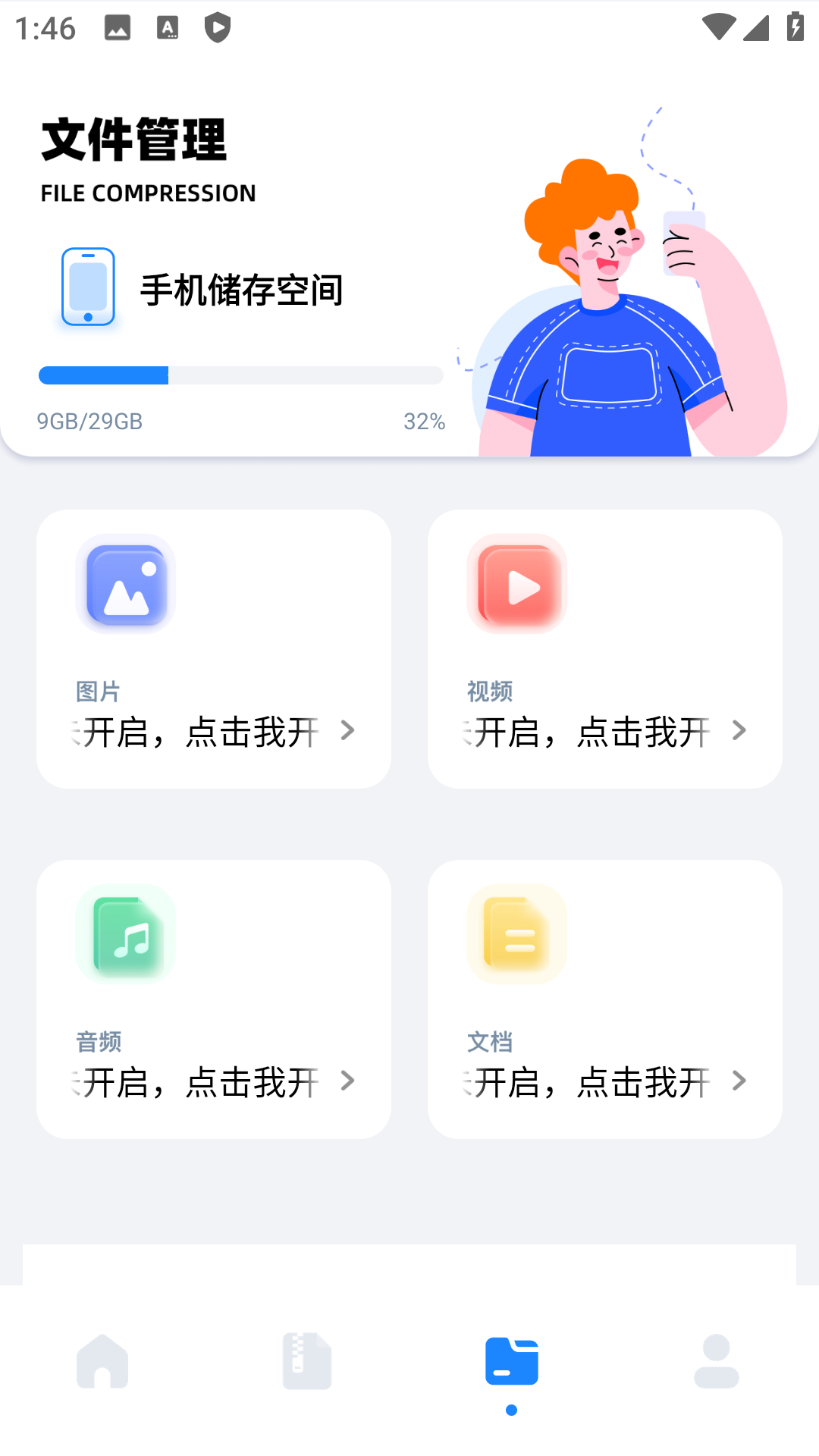Image resolution: width=819 pixels, height=1456 pixels.
Task: Click the 手机储存空间 storage label
Action: [x=241, y=288]
